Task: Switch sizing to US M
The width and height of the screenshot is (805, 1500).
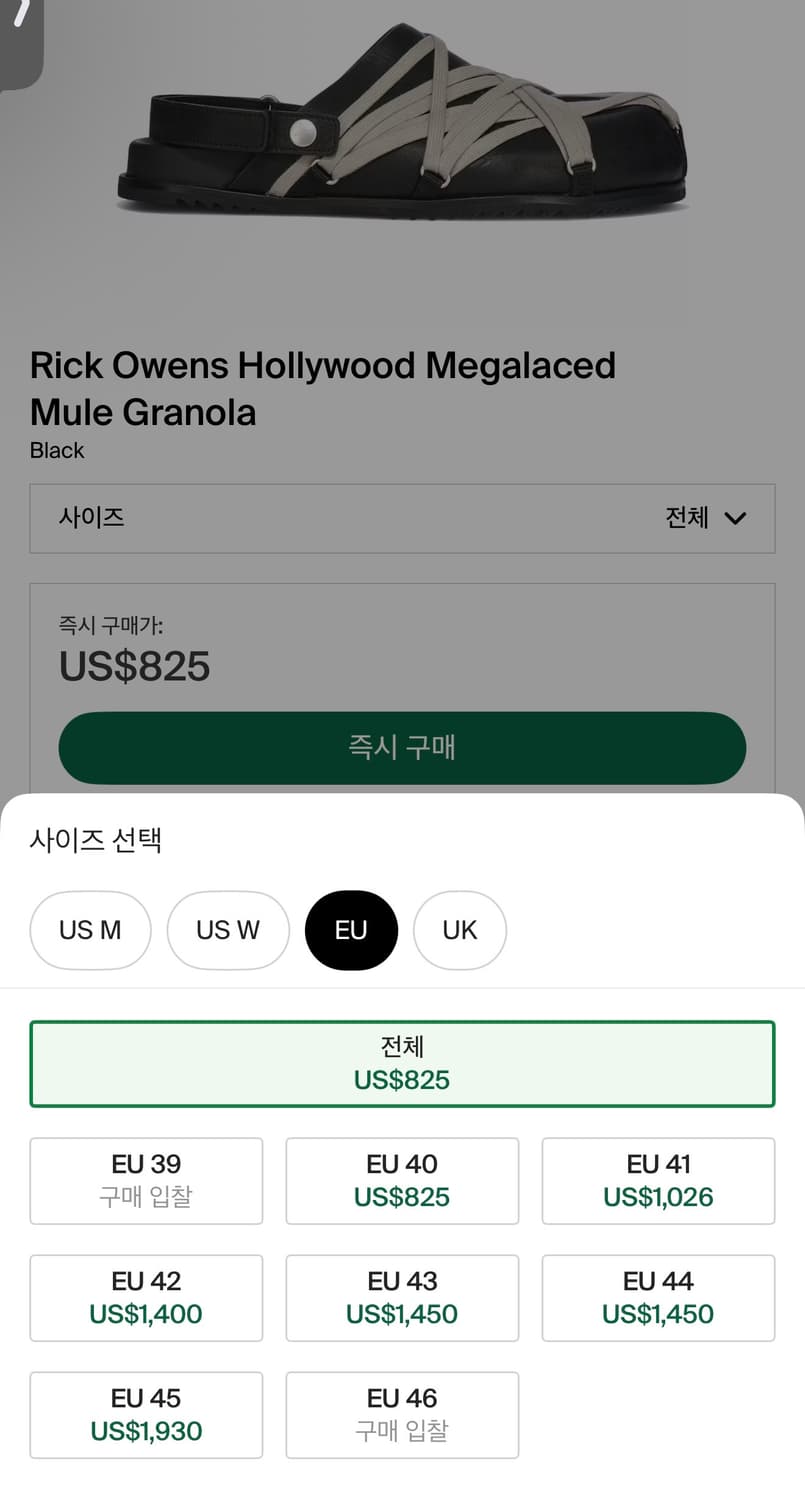Action: [90, 930]
